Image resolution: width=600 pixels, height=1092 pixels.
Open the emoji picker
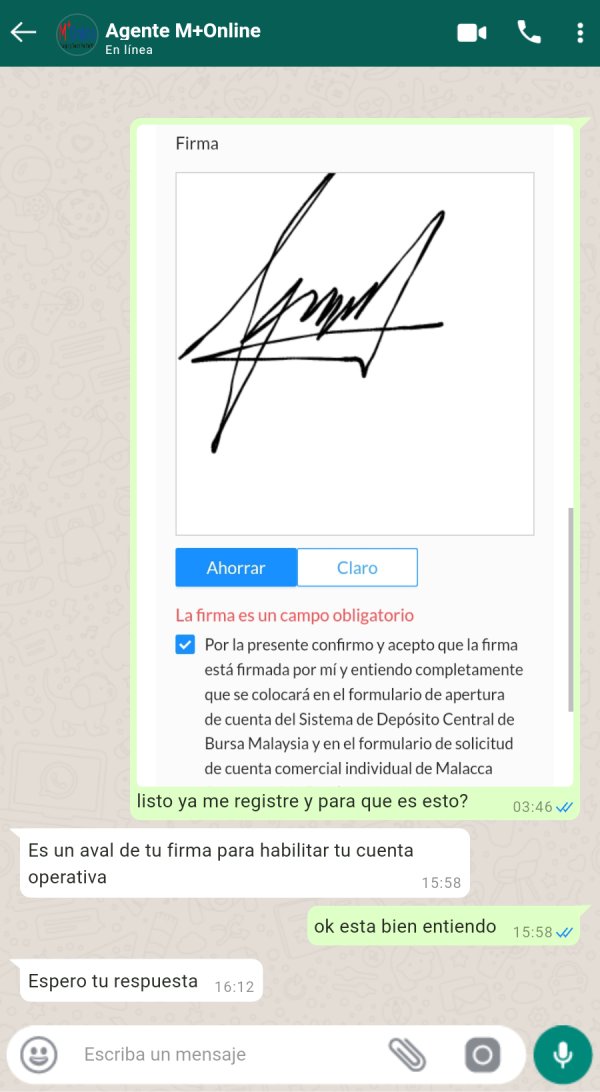pyautogui.click(x=38, y=1054)
